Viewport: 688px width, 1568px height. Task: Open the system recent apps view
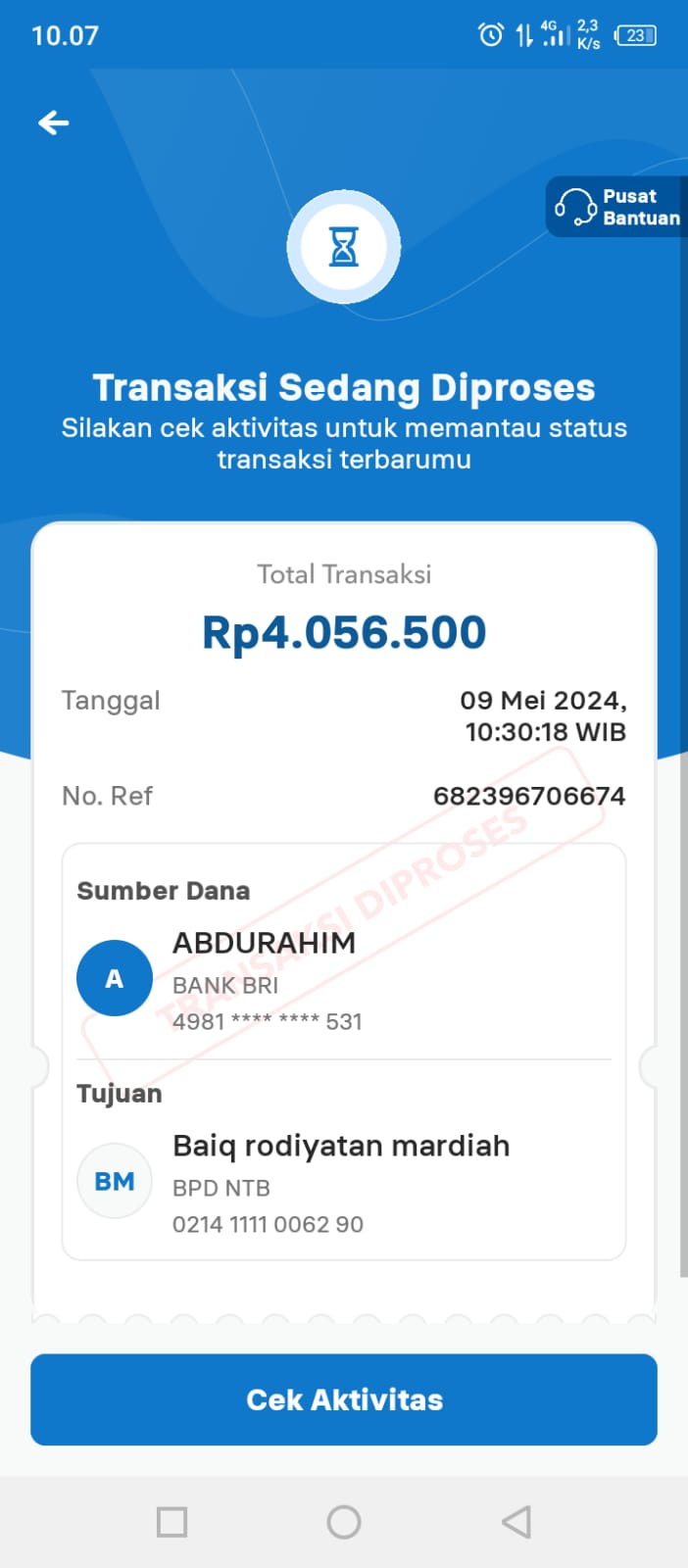click(172, 1522)
